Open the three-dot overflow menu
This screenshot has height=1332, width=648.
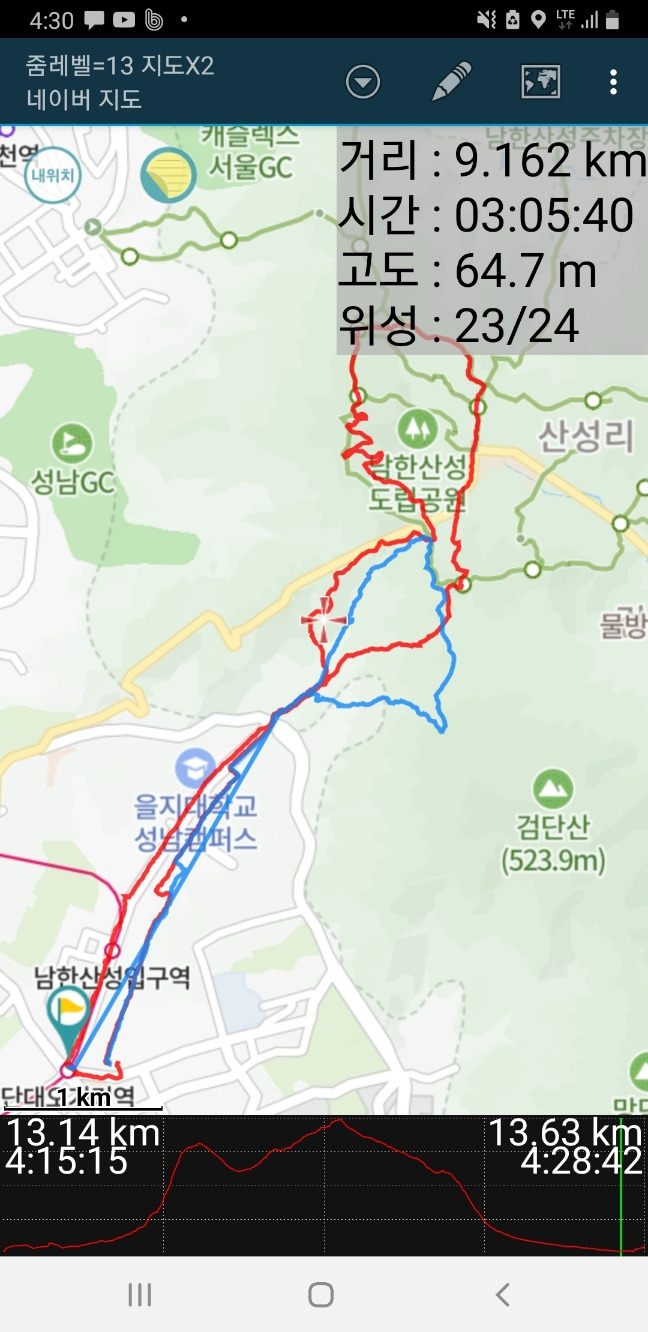(x=613, y=82)
